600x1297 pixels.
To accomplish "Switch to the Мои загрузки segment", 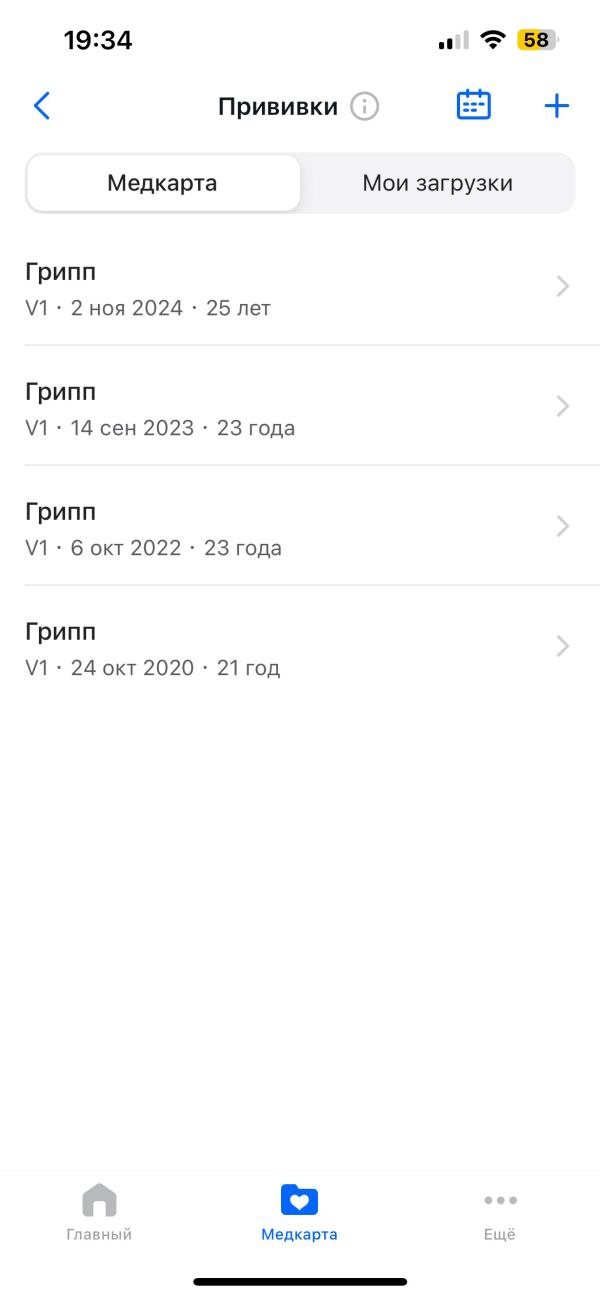I will pos(437,183).
